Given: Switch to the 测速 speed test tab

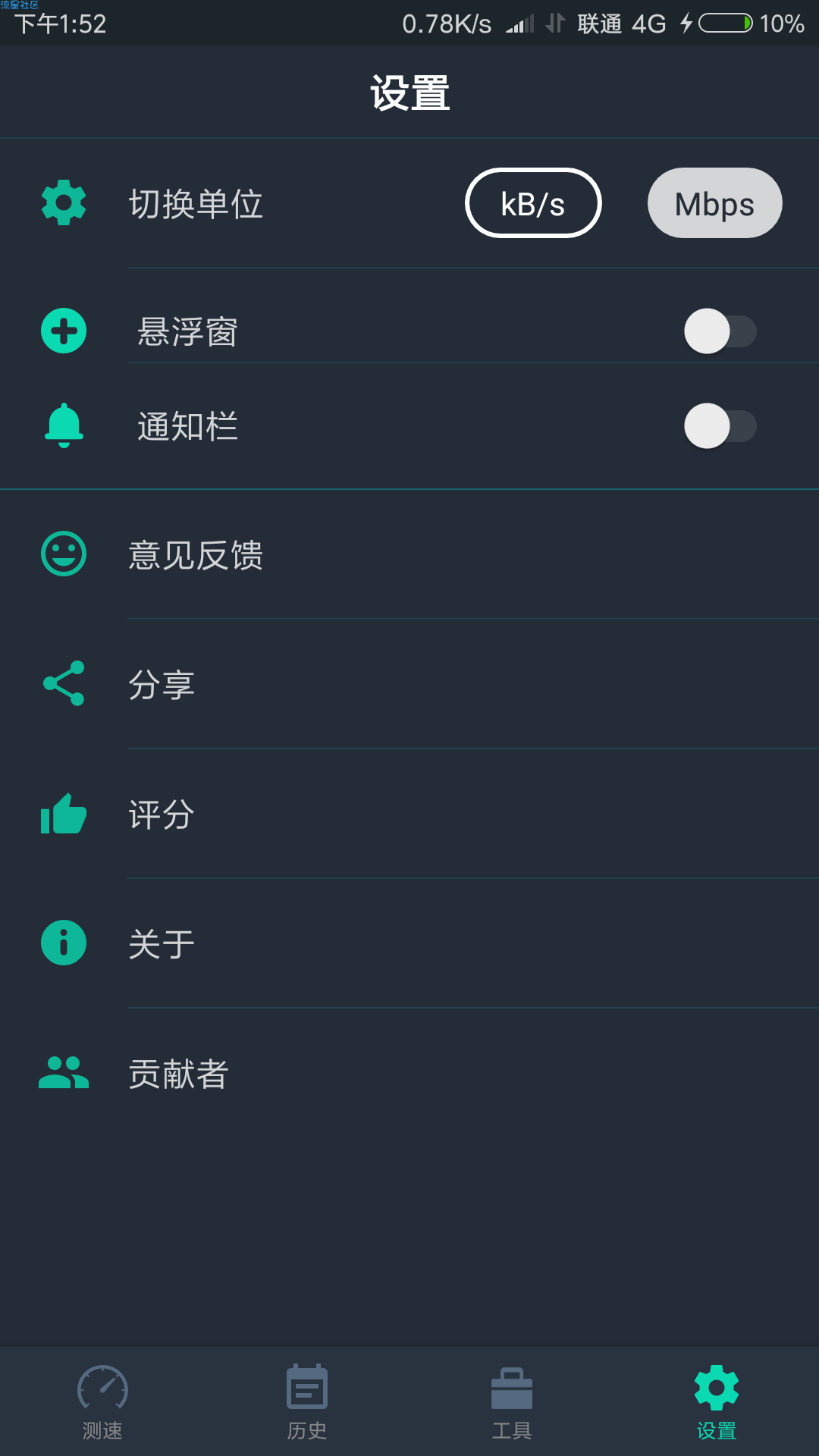Looking at the screenshot, I should (102, 1402).
